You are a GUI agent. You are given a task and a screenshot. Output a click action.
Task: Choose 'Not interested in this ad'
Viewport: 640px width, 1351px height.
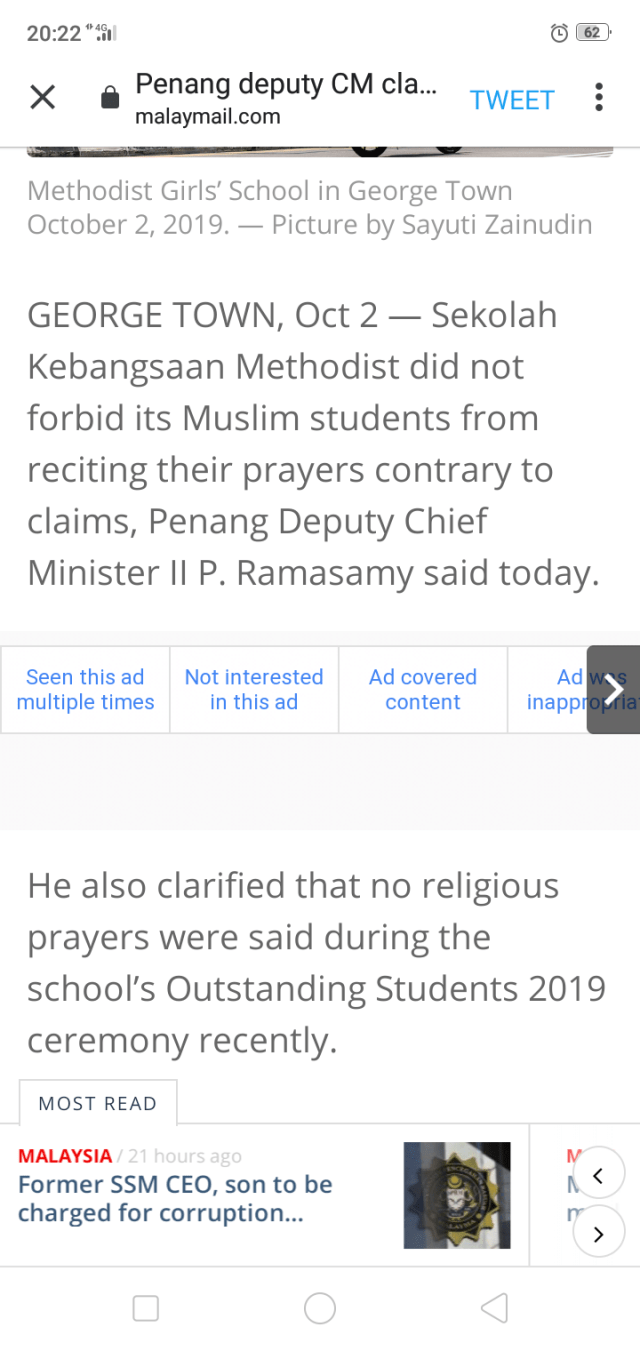coord(254,689)
